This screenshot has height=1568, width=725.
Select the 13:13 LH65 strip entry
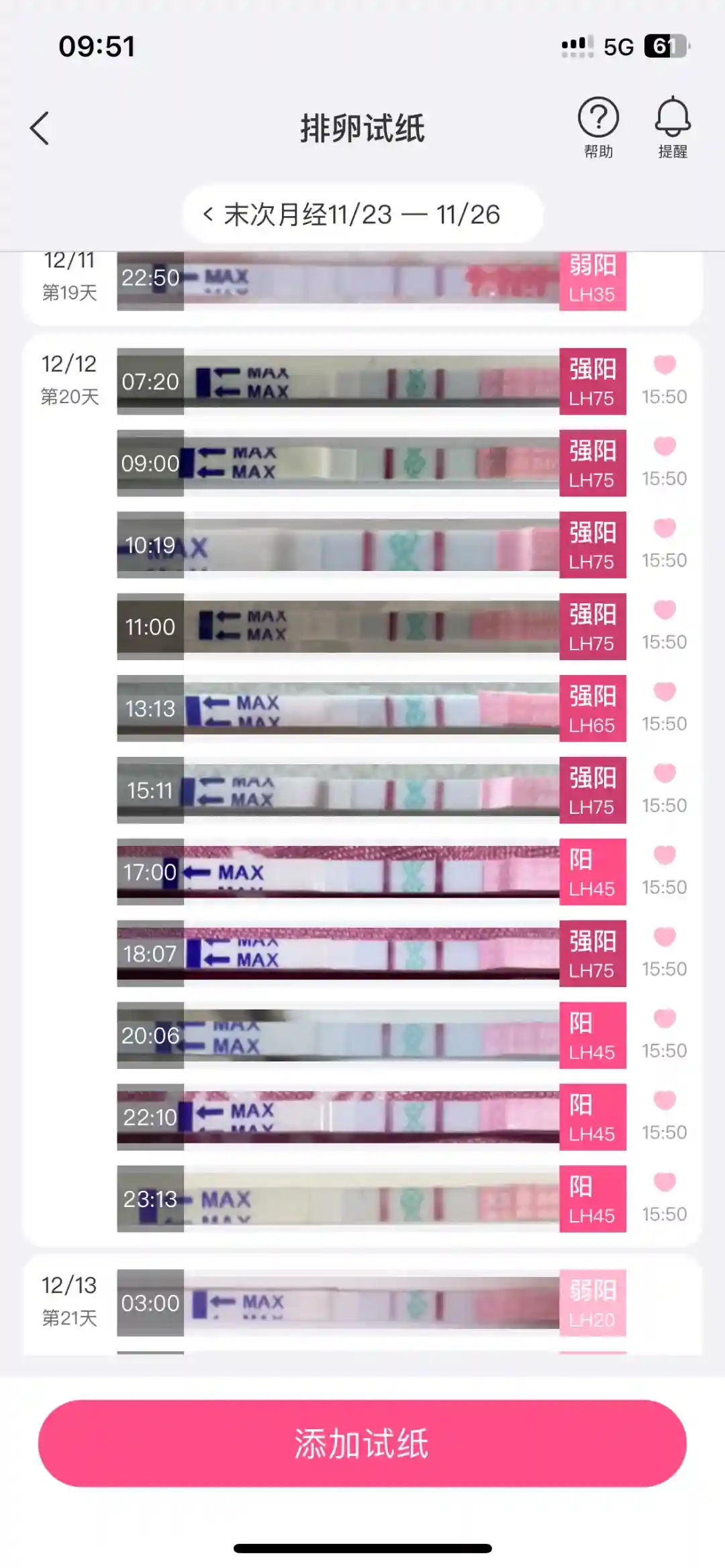coord(371,709)
